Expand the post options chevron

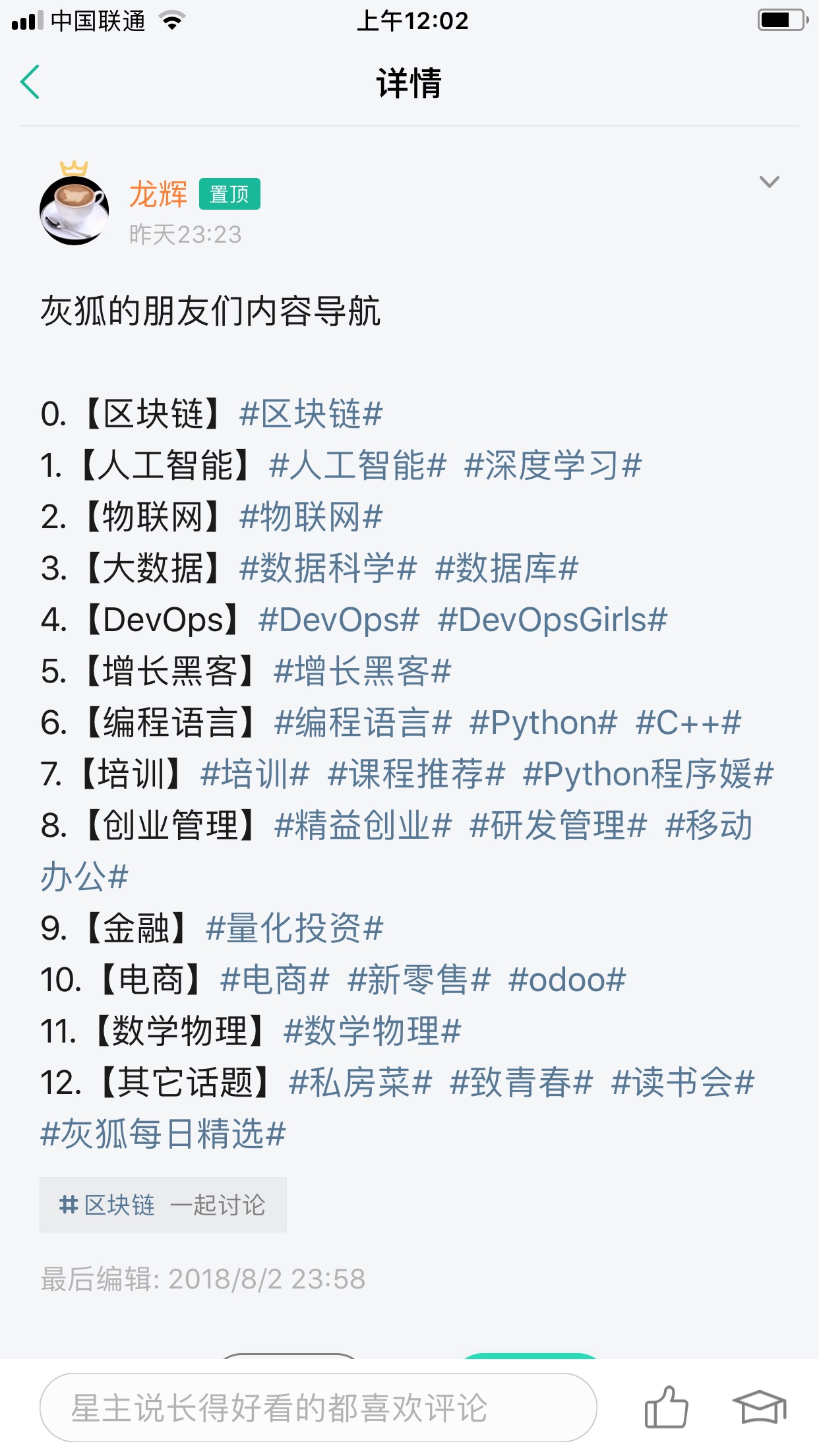[x=769, y=182]
